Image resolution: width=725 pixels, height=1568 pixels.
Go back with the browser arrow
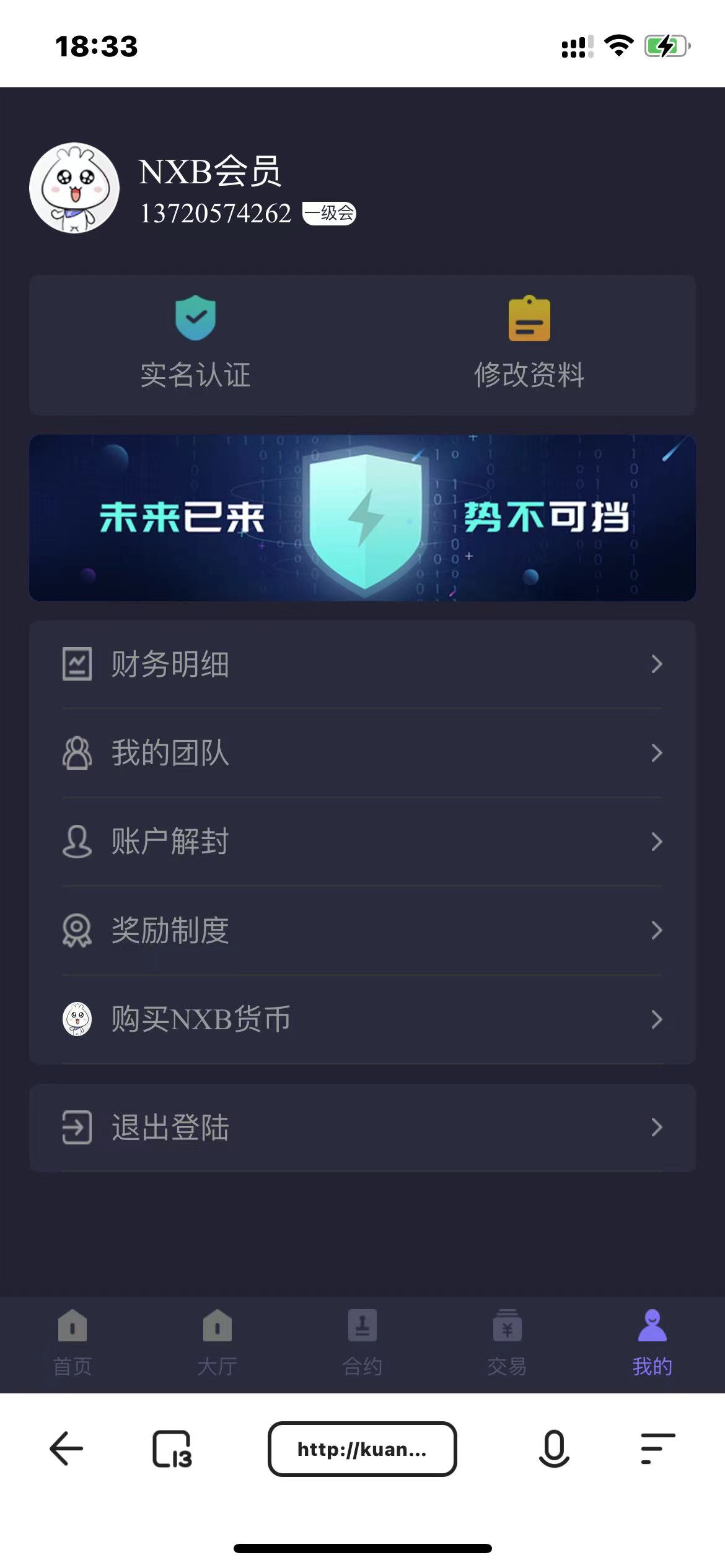pos(66,1449)
